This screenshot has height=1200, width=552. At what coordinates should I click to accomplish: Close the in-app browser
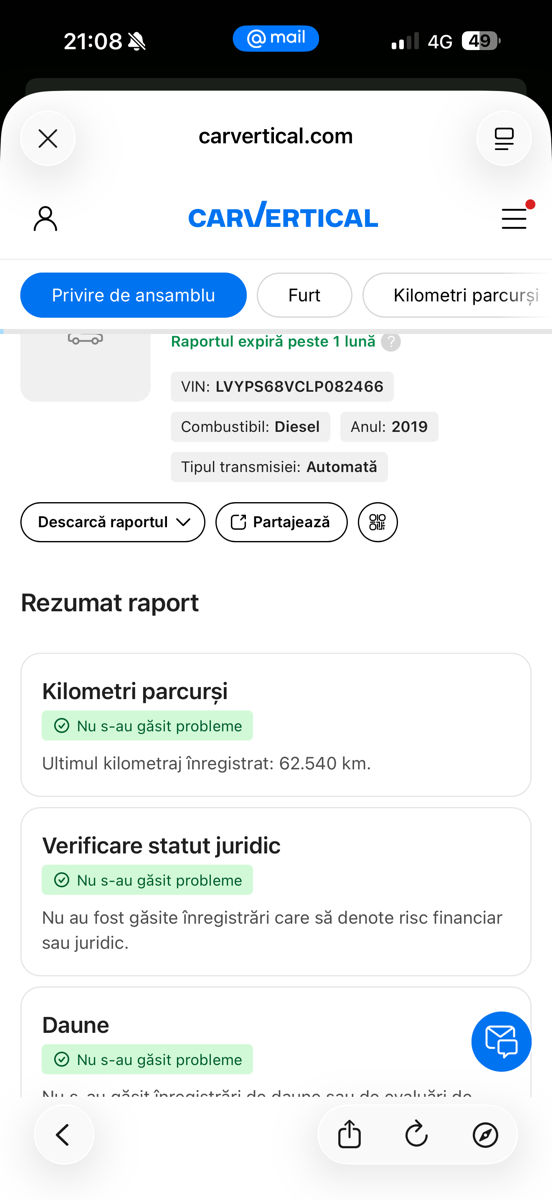[x=48, y=139]
